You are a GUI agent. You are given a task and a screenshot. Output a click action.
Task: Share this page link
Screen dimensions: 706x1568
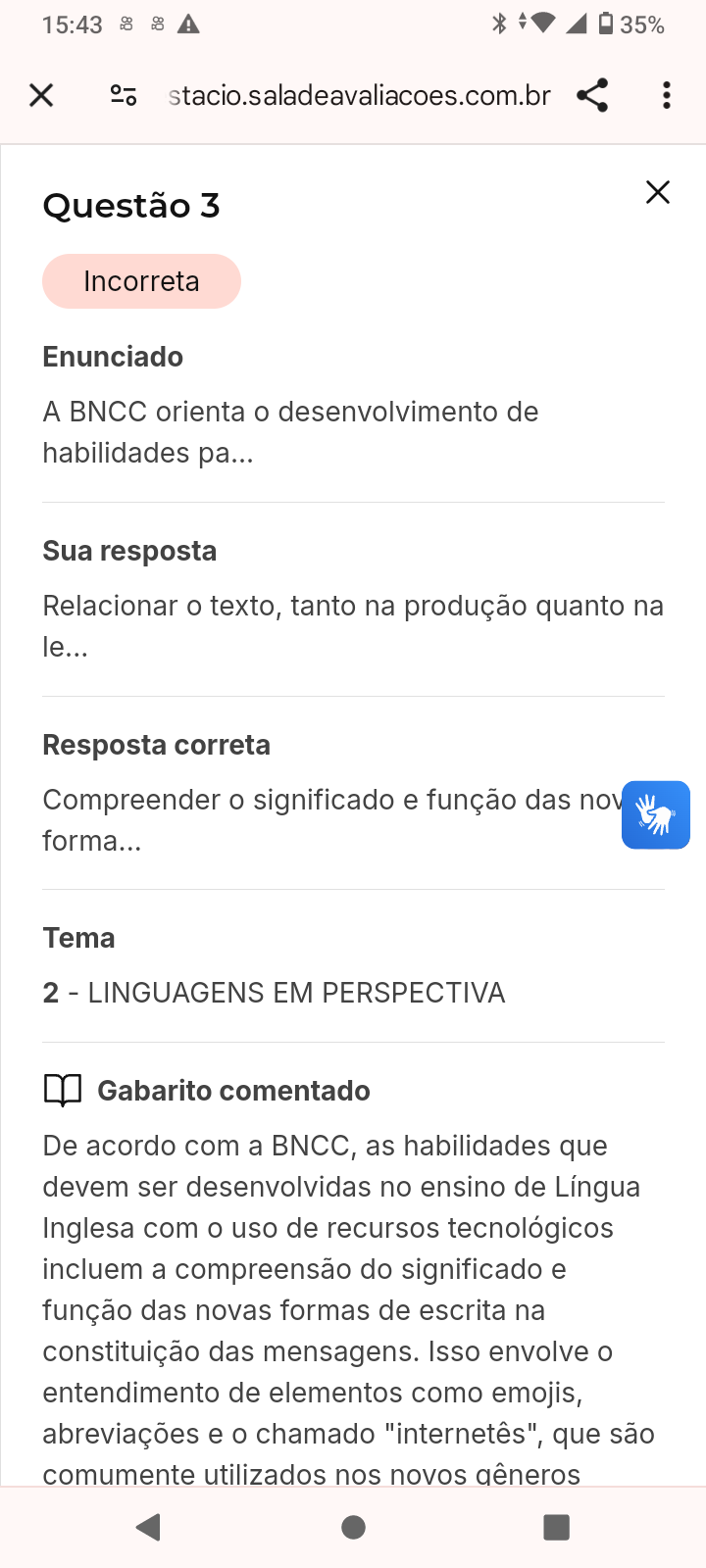(592, 95)
